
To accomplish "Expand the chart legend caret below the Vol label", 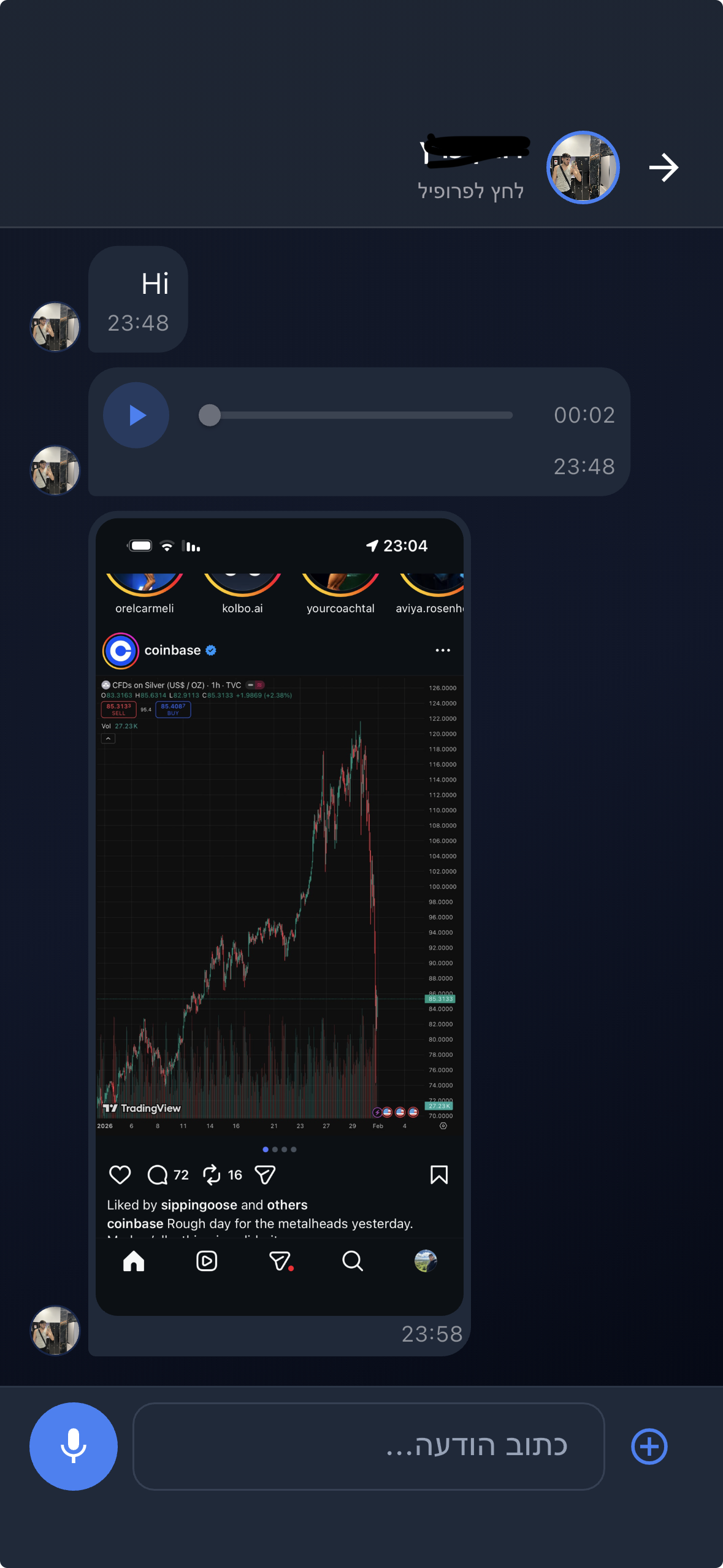I will click(x=108, y=738).
